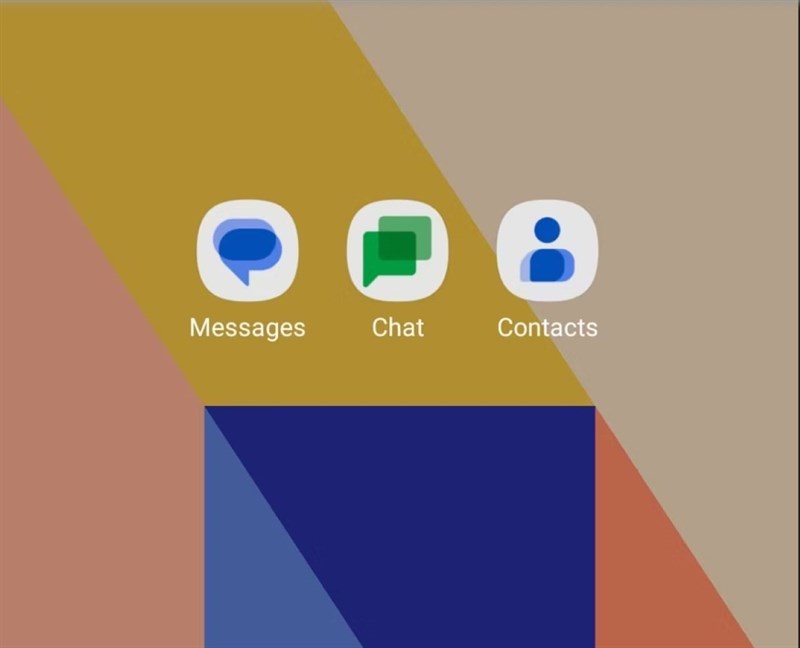Launch the Chat app
Viewport: 800px width, 648px height.
click(397, 250)
